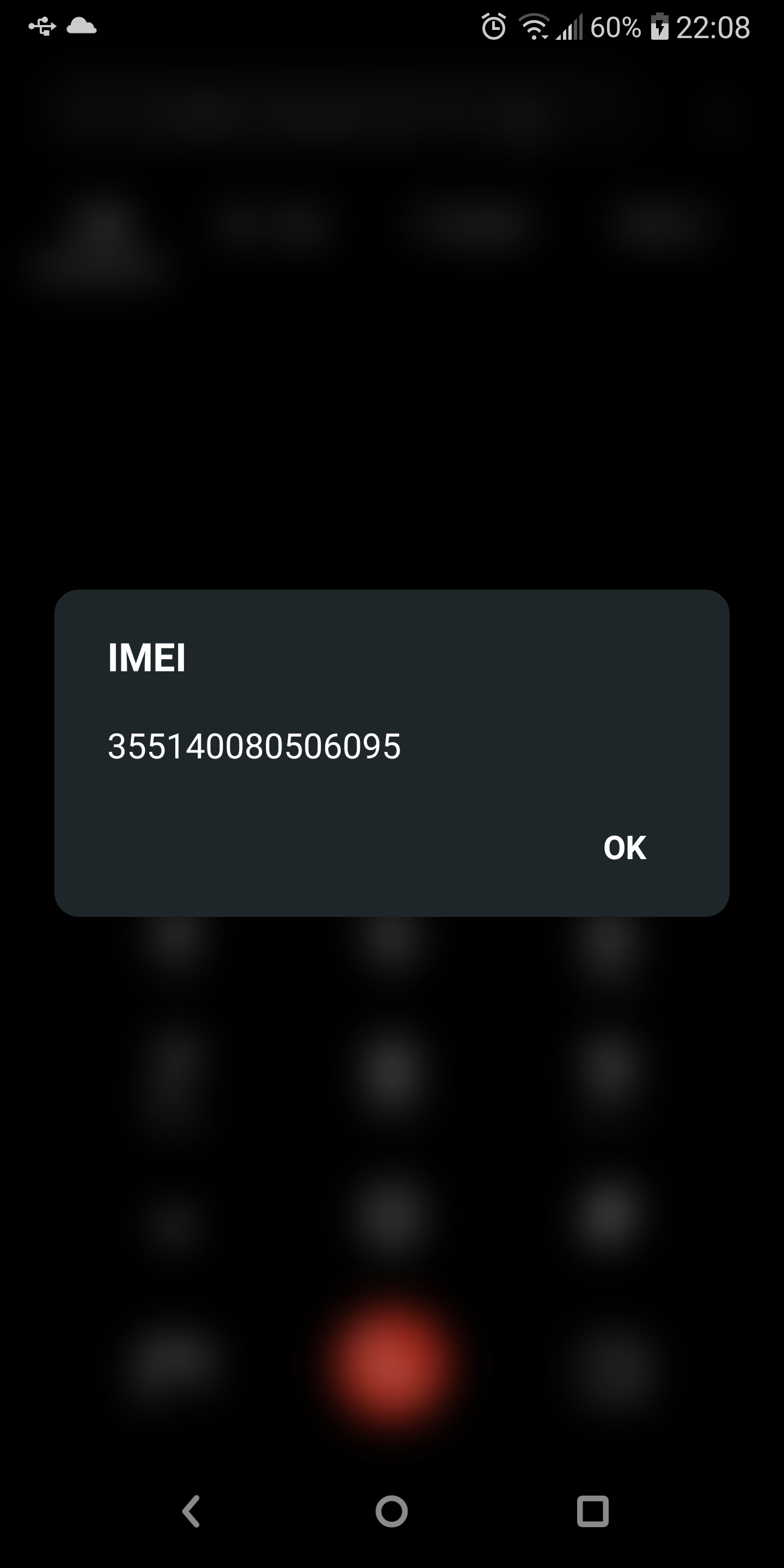Open recent apps from navigation bar
784x1568 pixels.
pyautogui.click(x=592, y=1511)
